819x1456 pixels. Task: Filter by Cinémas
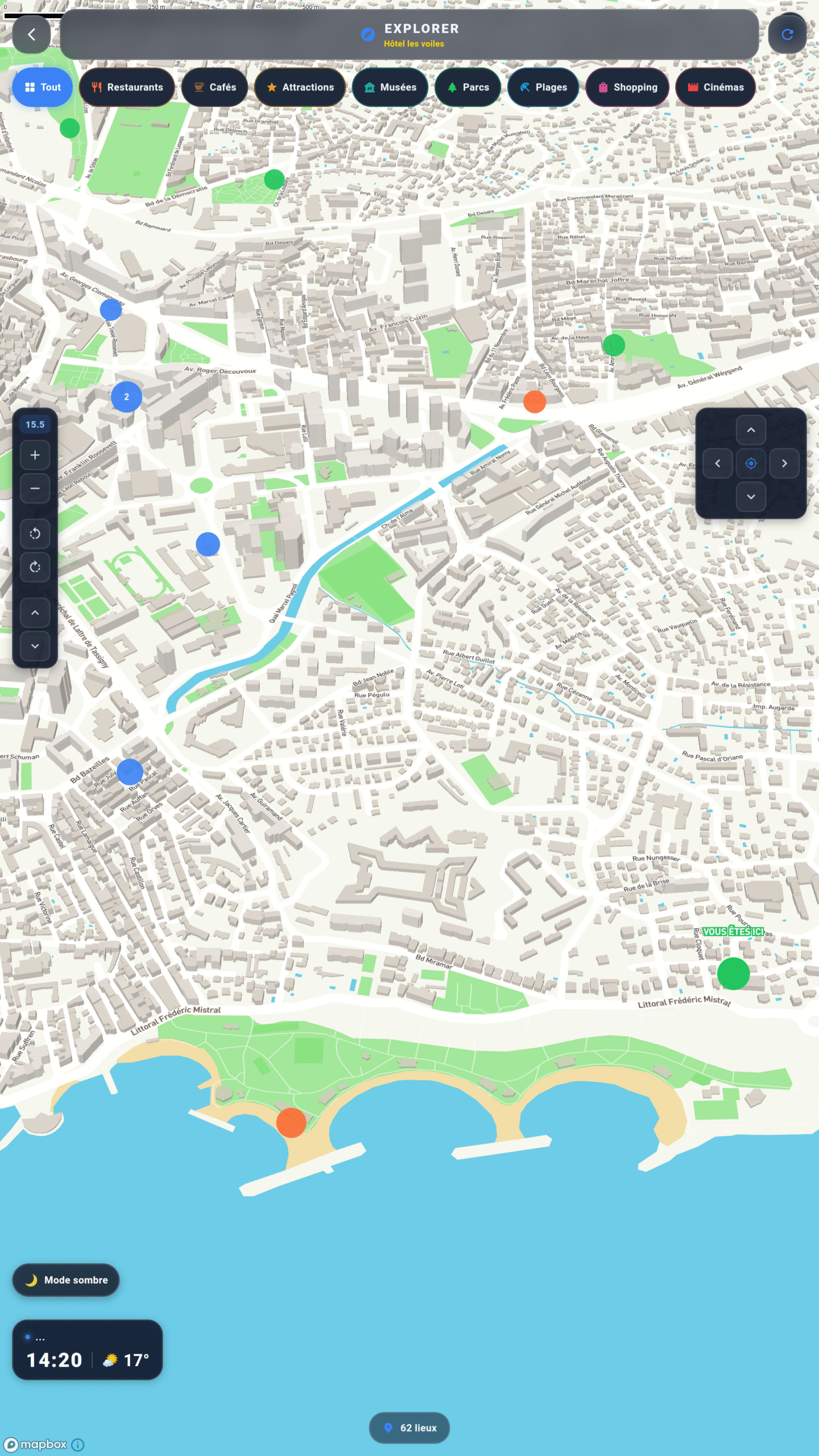[715, 87]
